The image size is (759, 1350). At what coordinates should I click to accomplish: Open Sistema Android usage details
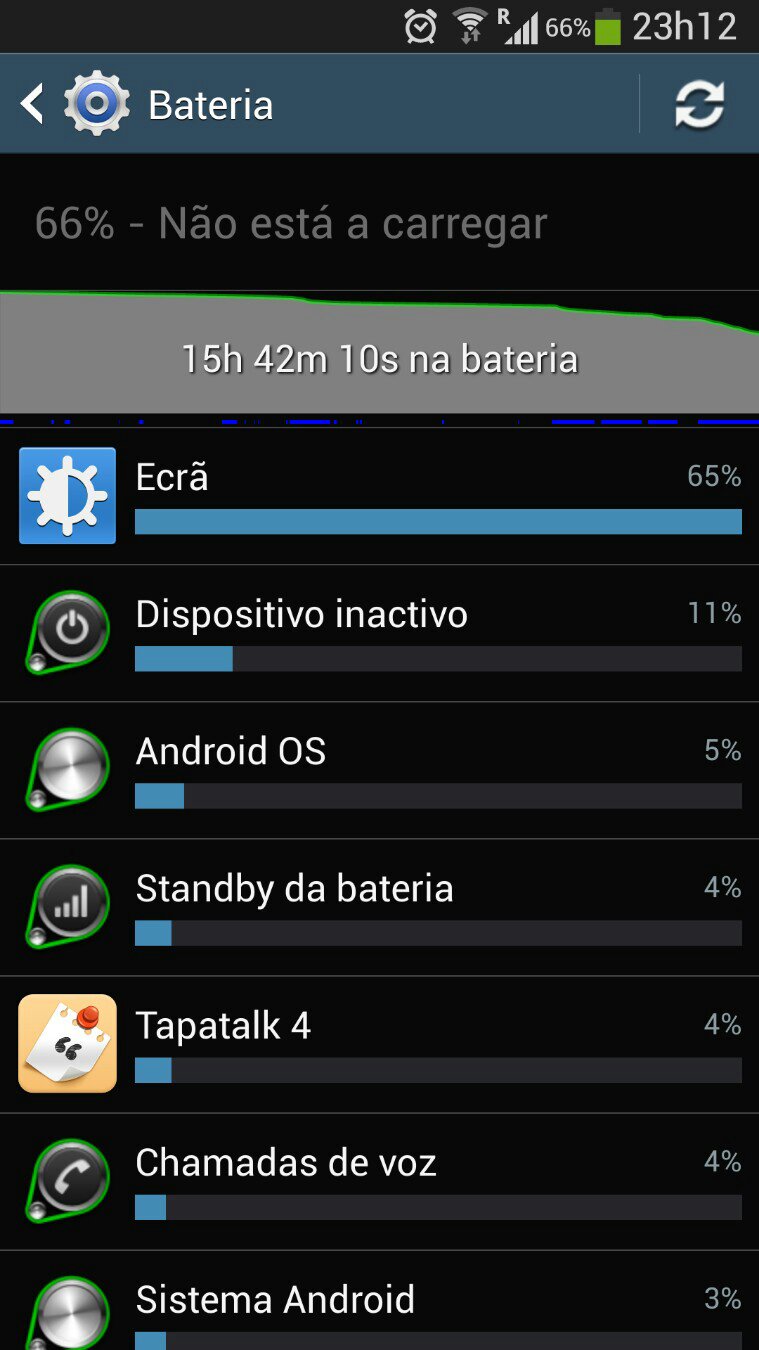pyautogui.click(x=379, y=1301)
